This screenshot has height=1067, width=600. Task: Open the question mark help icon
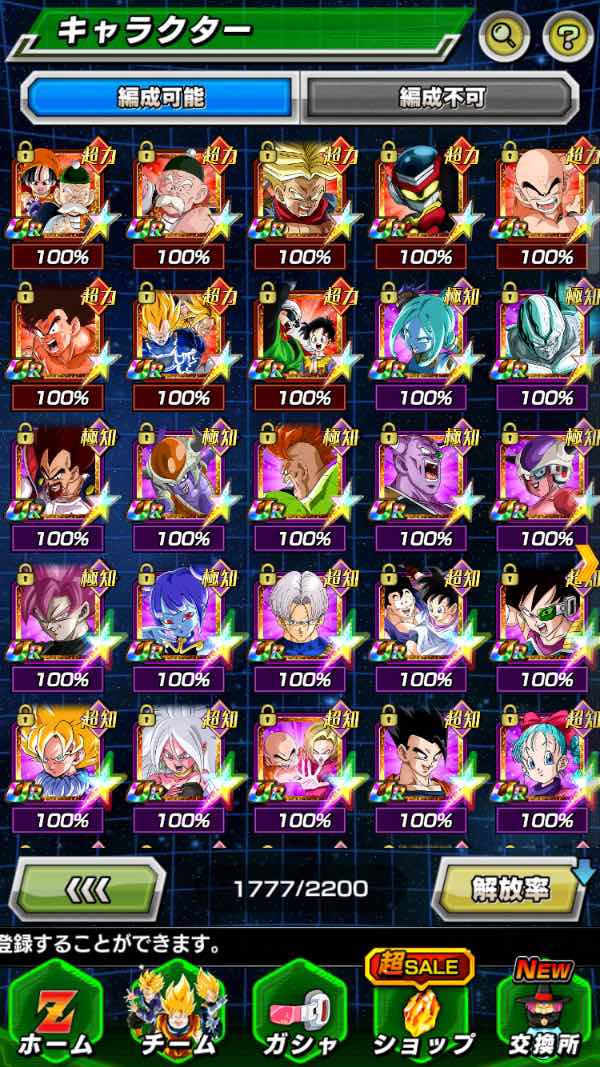tap(568, 37)
